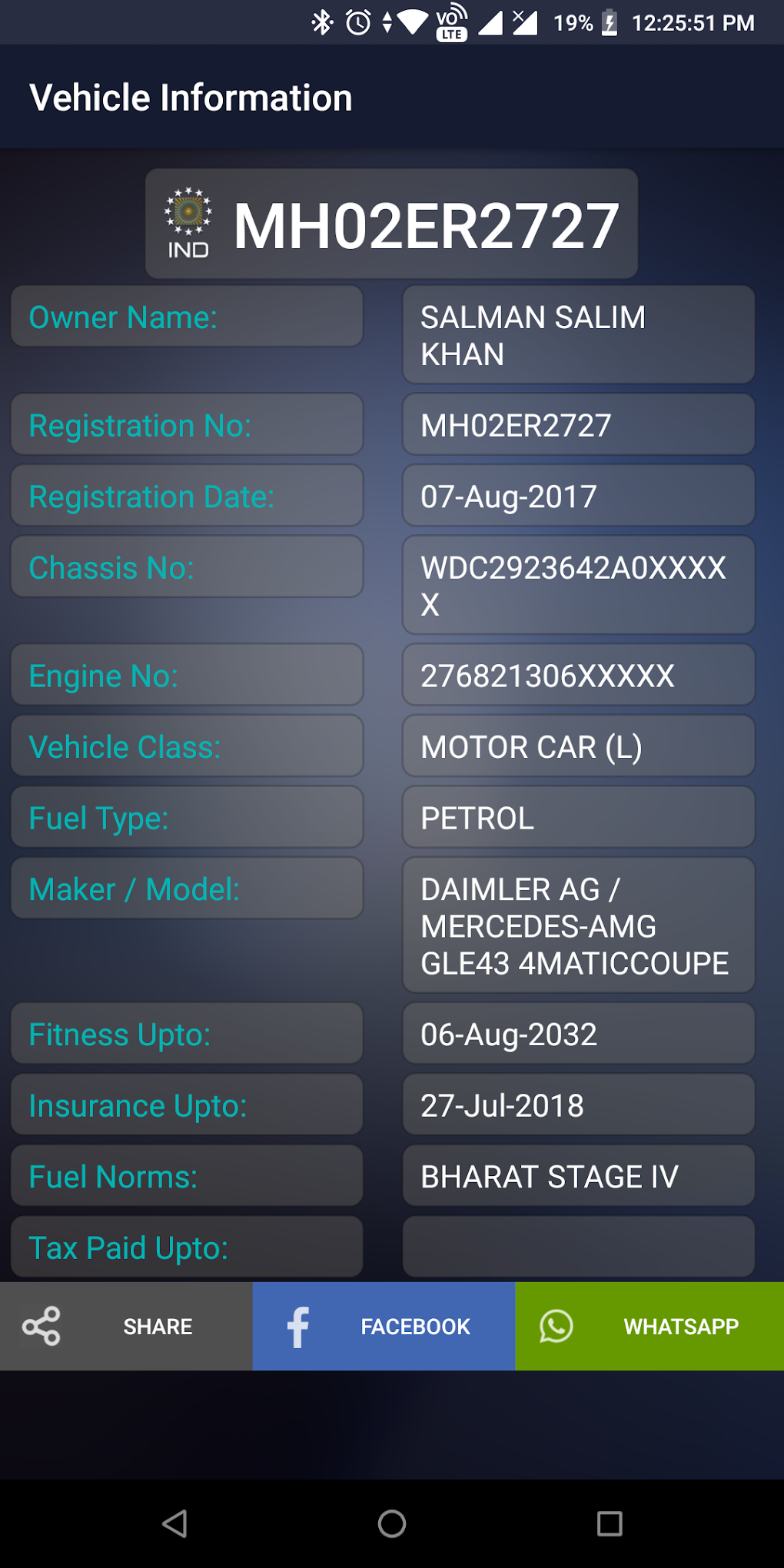Share vehicle info on Facebook

(x=384, y=1326)
